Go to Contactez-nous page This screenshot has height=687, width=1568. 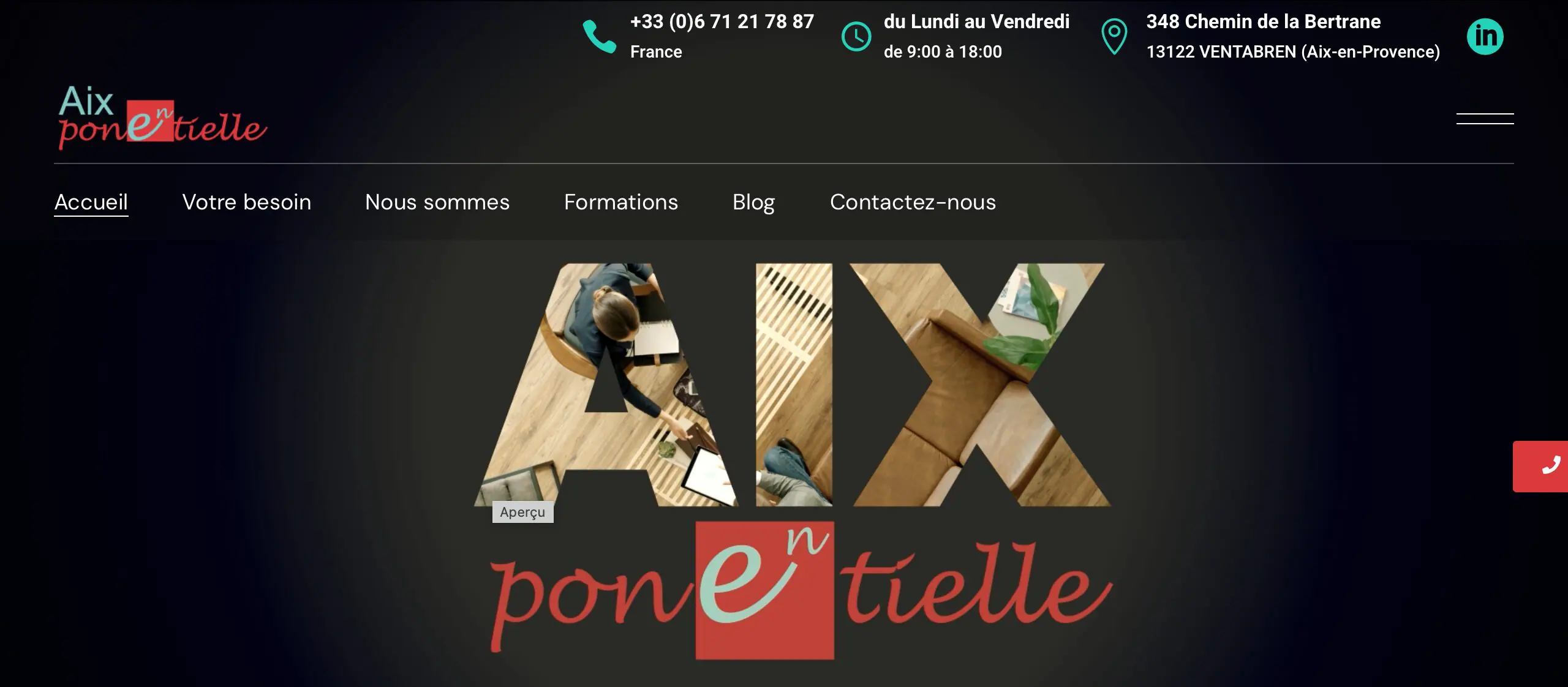[x=913, y=202]
